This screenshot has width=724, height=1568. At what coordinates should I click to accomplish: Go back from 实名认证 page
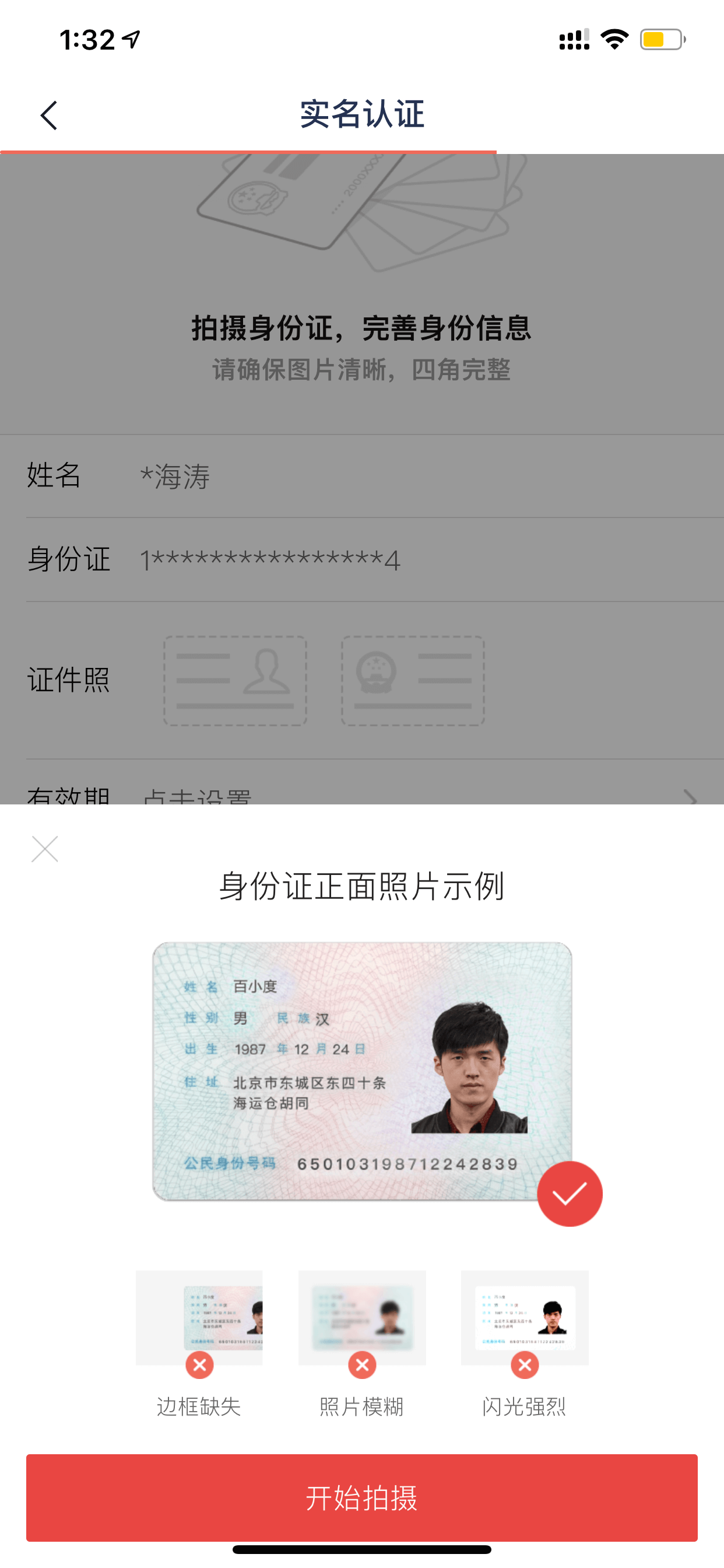tap(48, 116)
